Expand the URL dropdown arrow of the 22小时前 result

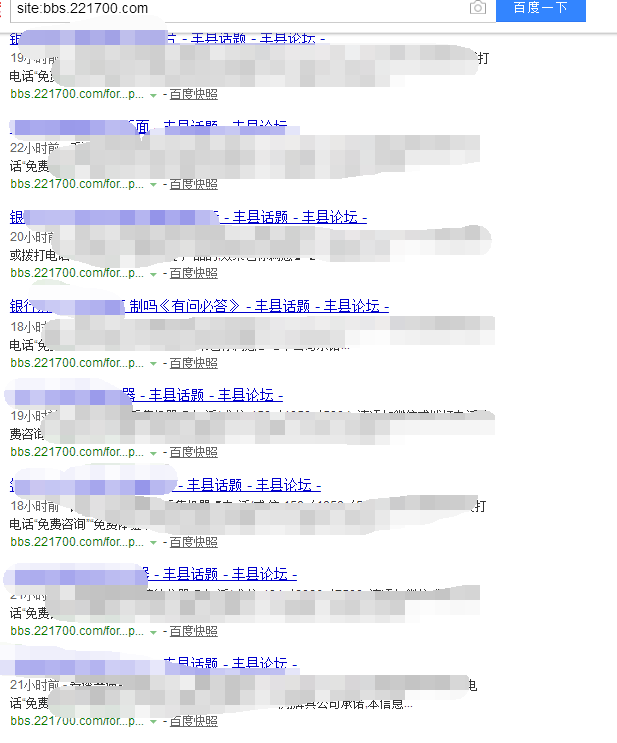pyautogui.click(x=153, y=185)
